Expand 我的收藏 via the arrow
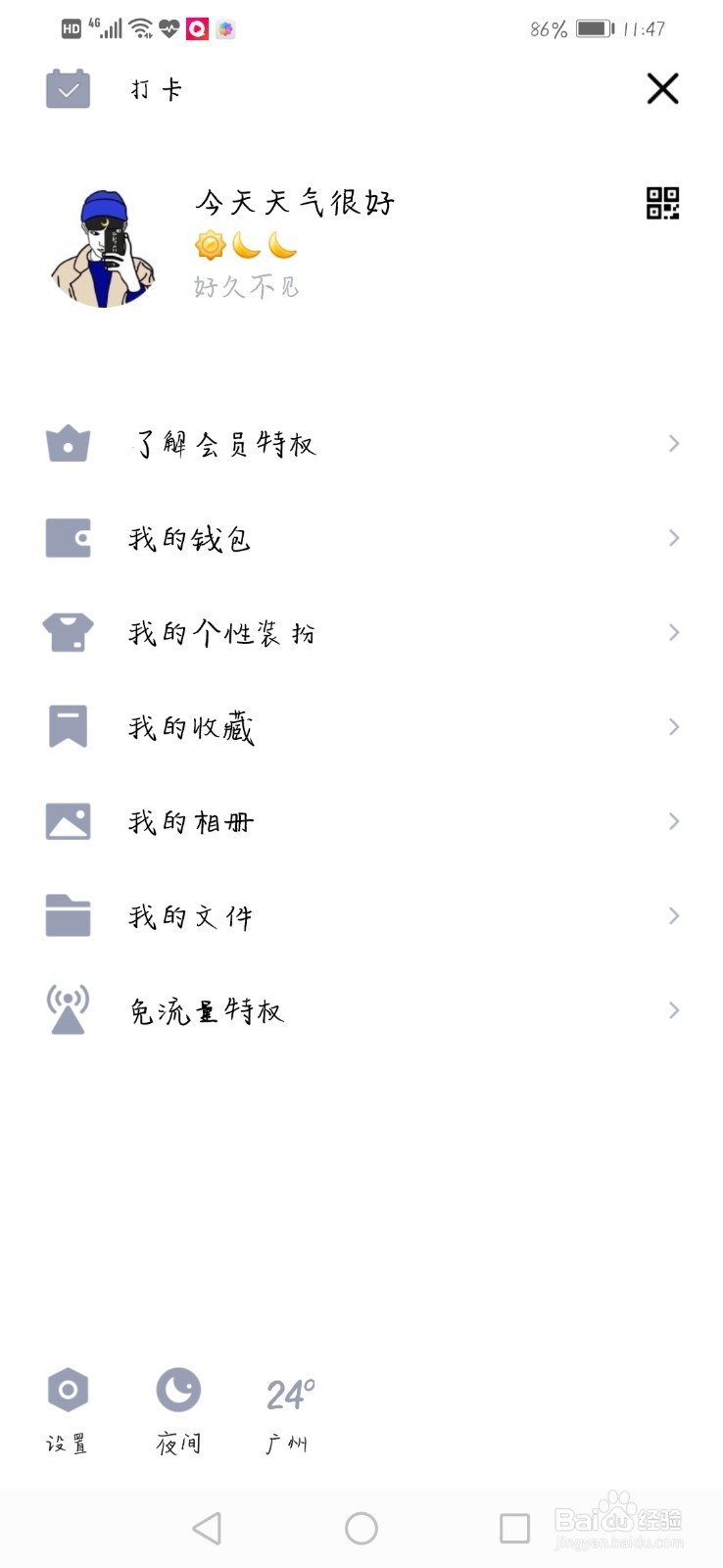Image resolution: width=723 pixels, height=1568 pixels. point(673,726)
